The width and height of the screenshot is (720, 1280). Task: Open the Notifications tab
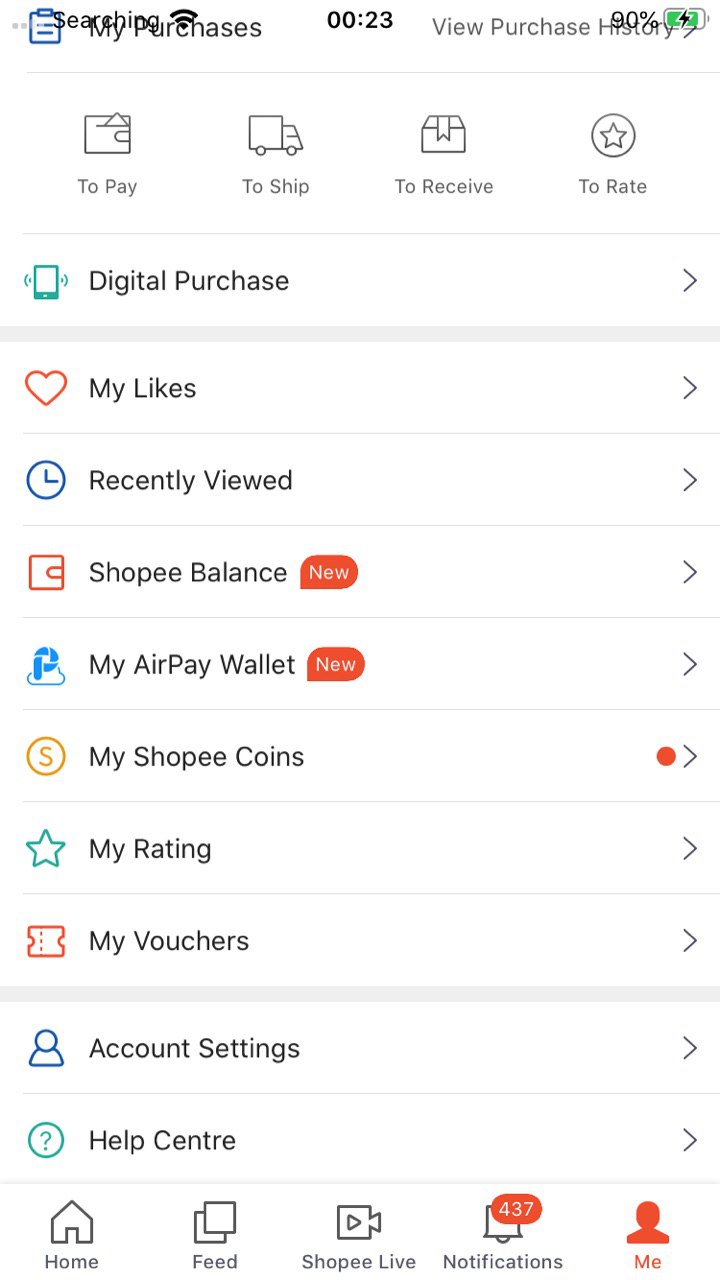click(503, 1235)
